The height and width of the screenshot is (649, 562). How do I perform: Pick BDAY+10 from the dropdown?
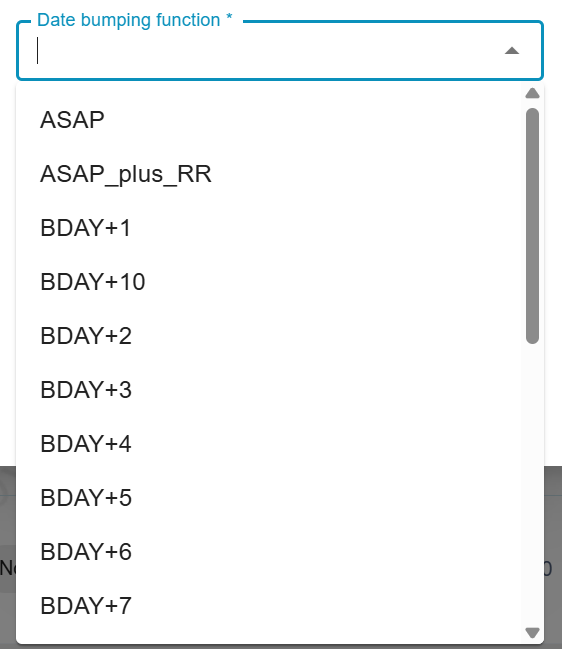tap(271, 281)
